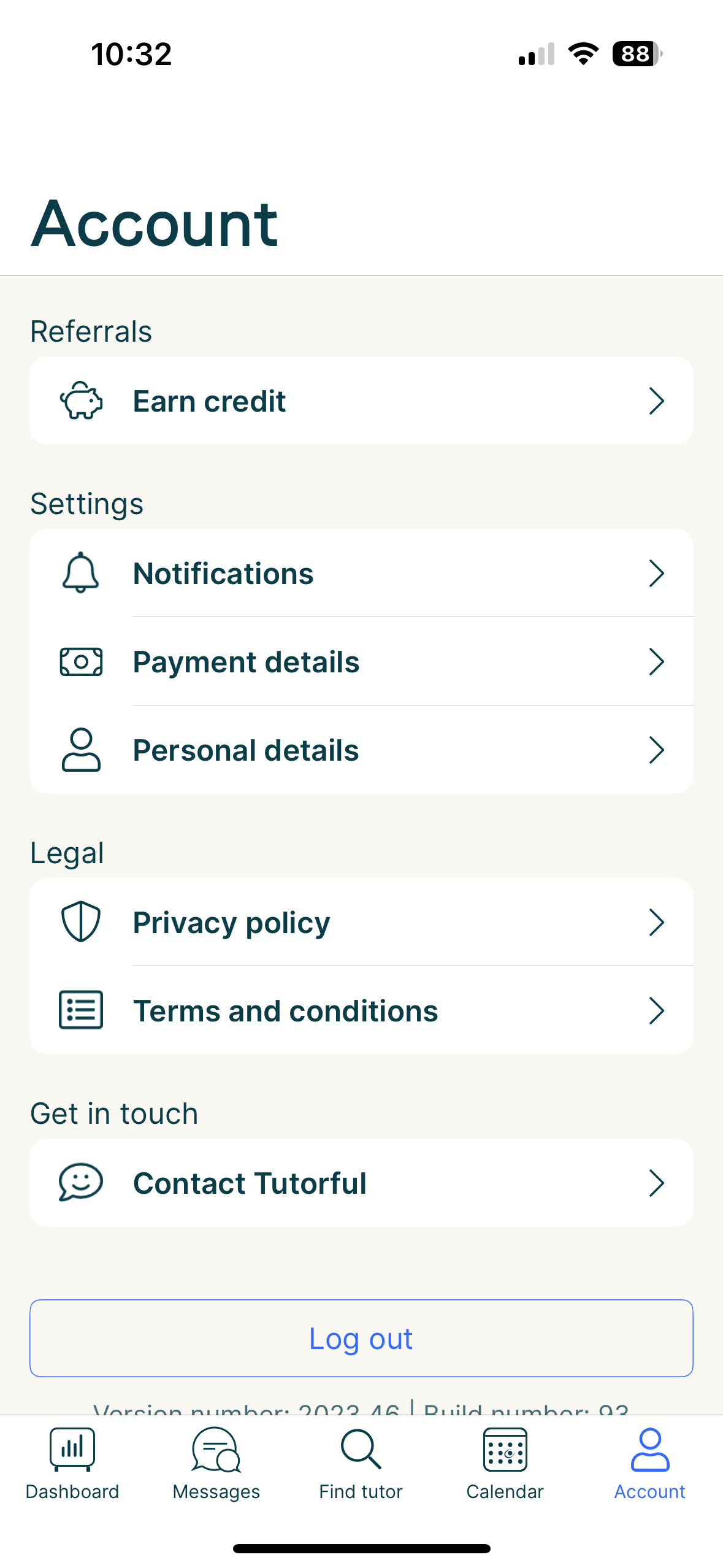Viewport: 723px width, 1568px height.
Task: Open Contact Tutorful
Action: click(x=361, y=1183)
